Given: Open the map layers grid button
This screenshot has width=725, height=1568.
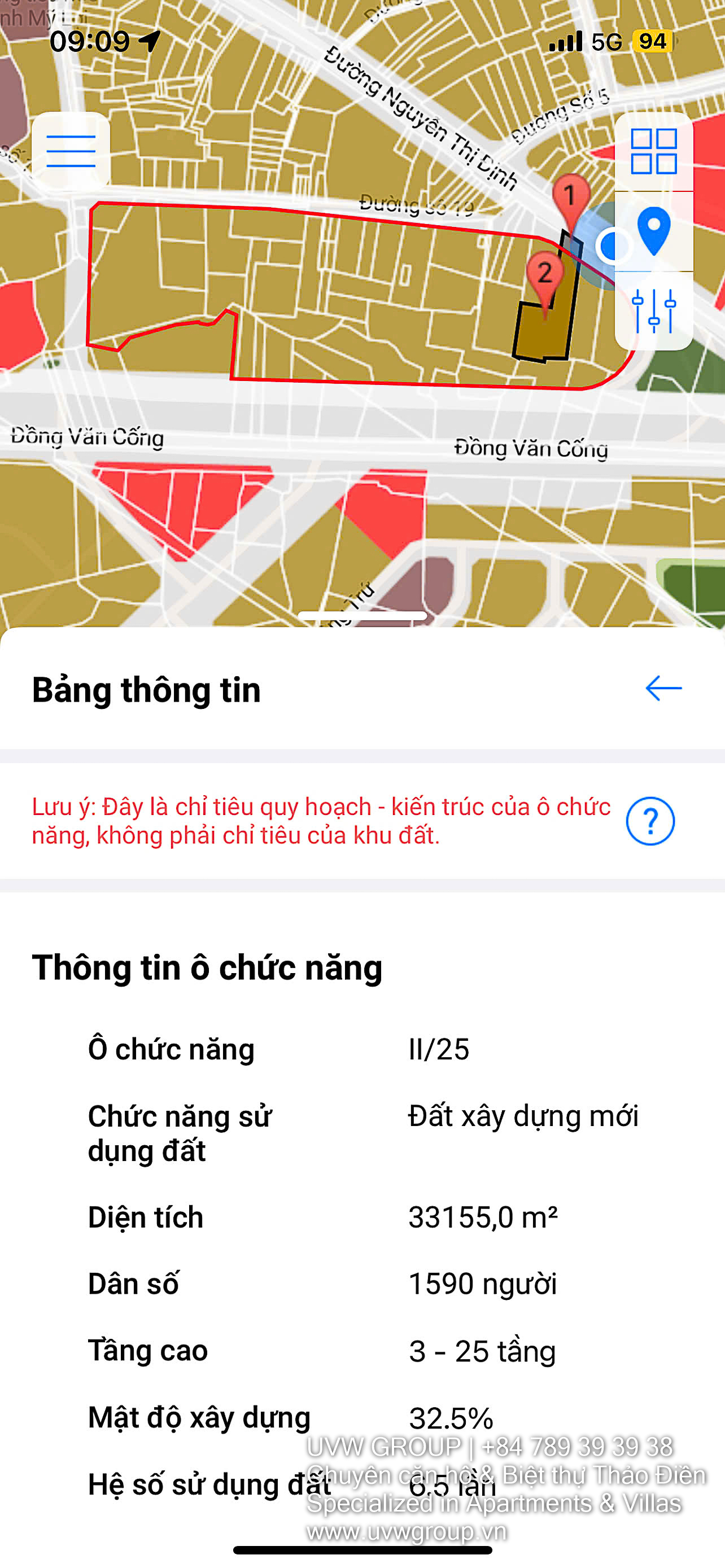Looking at the screenshot, I should [x=653, y=152].
